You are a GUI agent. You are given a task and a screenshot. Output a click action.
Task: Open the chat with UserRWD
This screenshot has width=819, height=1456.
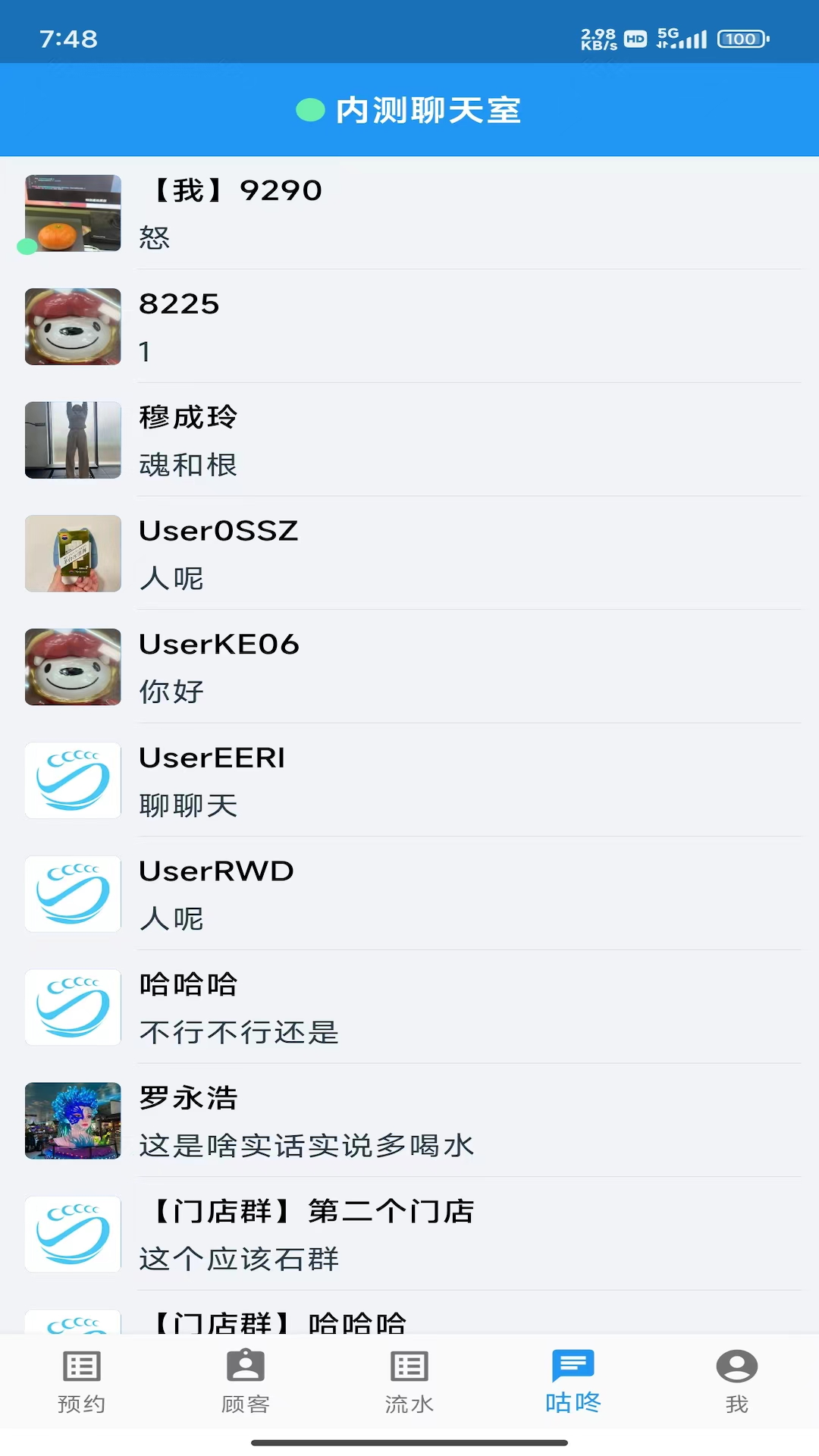pos(409,894)
